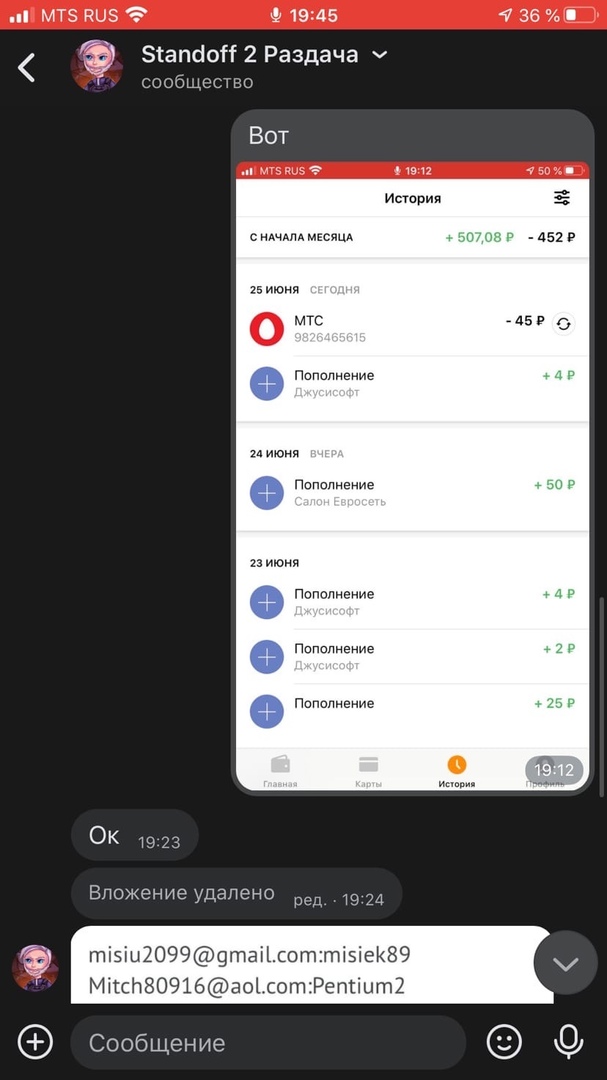Open the emoji and sticker picker
The width and height of the screenshot is (607, 1080).
[504, 1043]
